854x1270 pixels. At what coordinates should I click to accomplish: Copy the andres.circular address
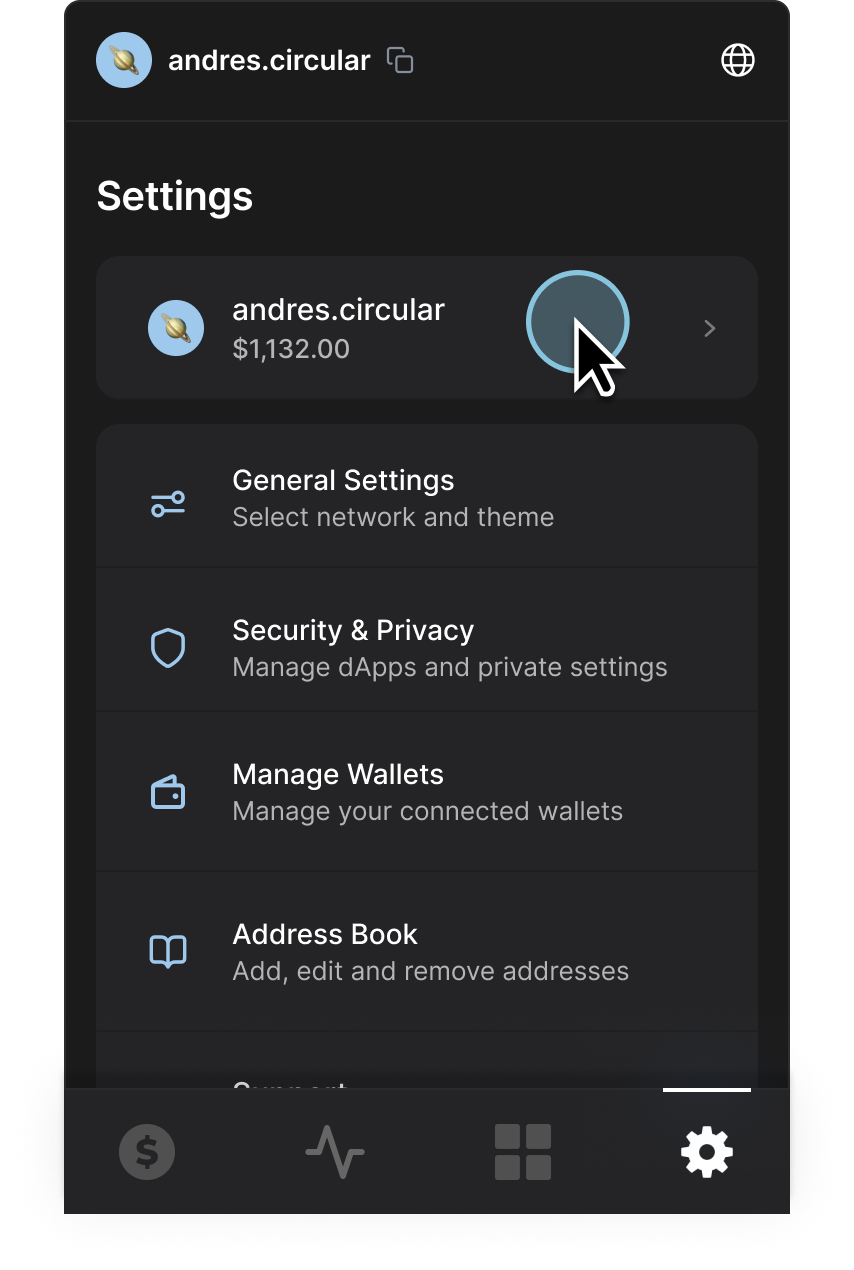click(x=400, y=61)
